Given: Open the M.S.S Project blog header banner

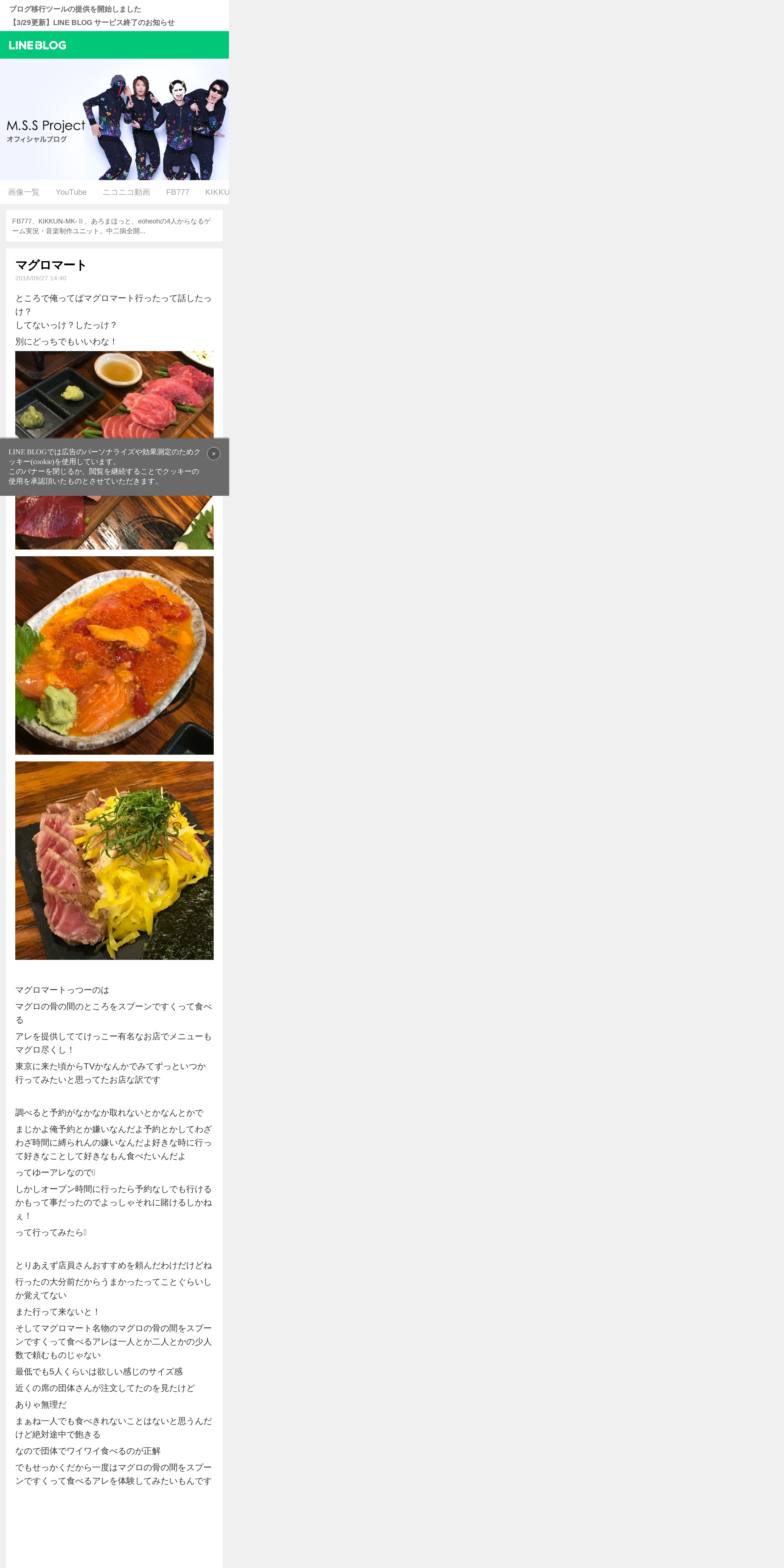Looking at the screenshot, I should 114,119.
